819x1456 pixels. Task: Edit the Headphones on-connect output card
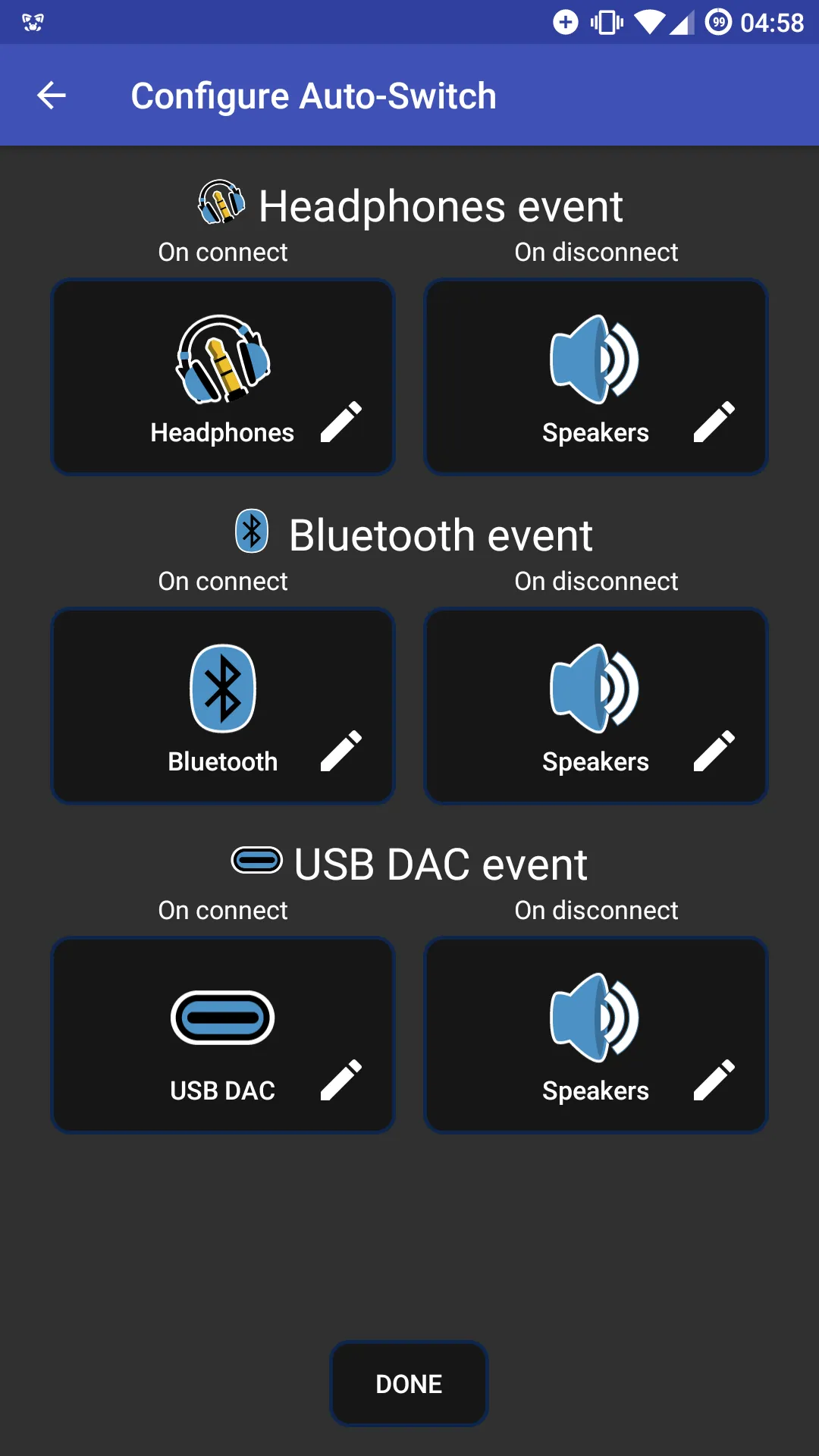[223, 377]
